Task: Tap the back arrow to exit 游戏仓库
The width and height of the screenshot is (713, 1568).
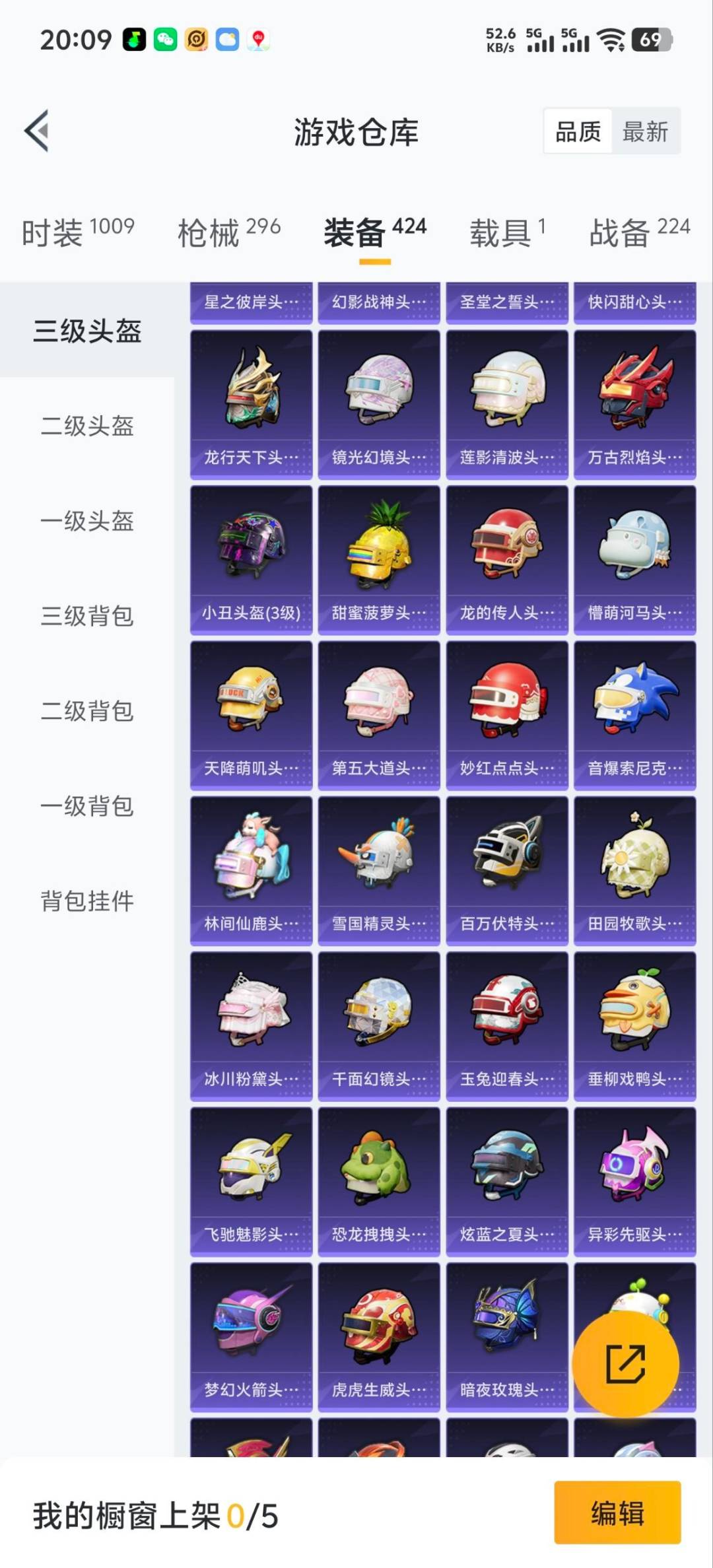Action: [x=36, y=130]
